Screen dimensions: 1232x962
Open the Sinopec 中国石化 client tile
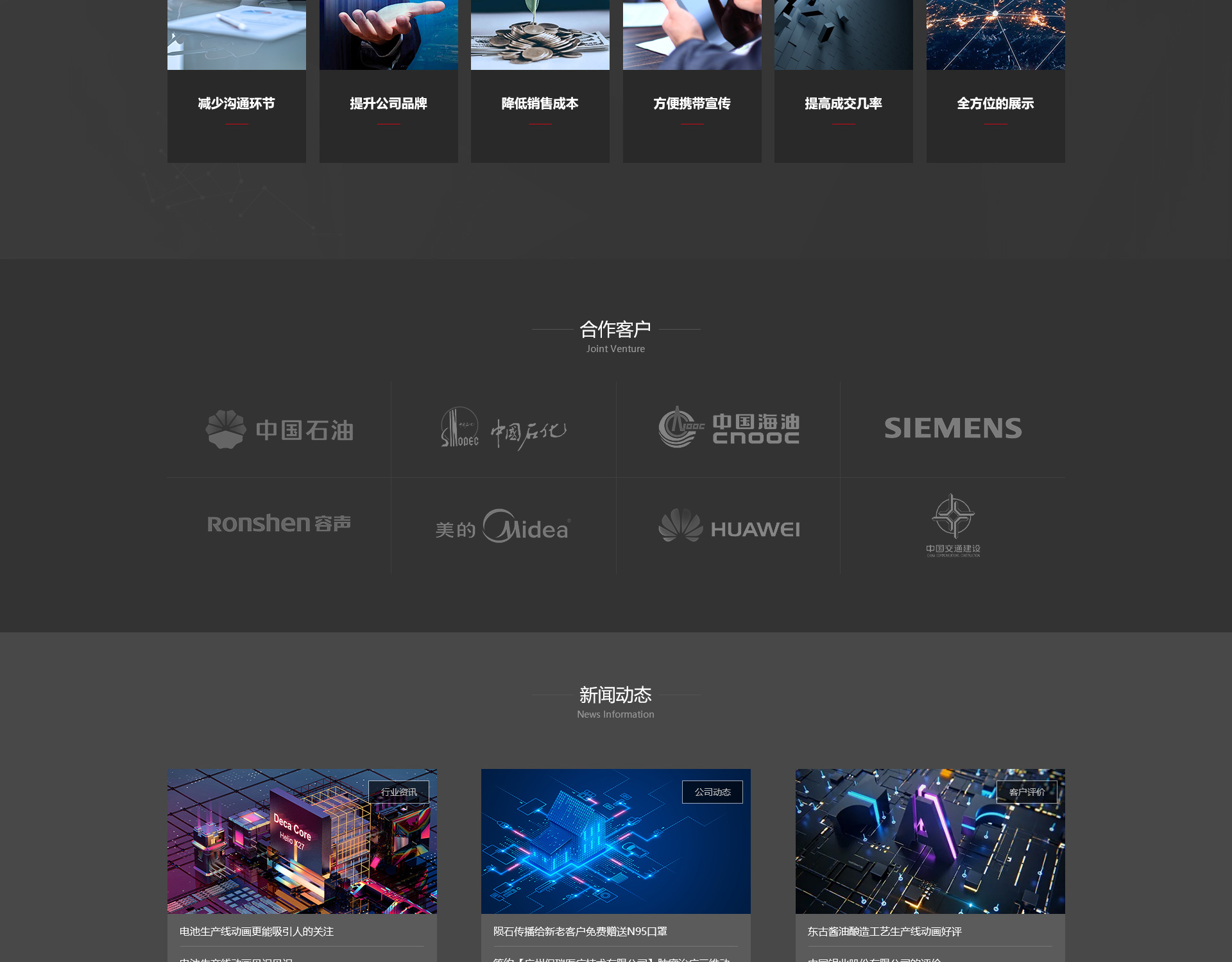(504, 430)
